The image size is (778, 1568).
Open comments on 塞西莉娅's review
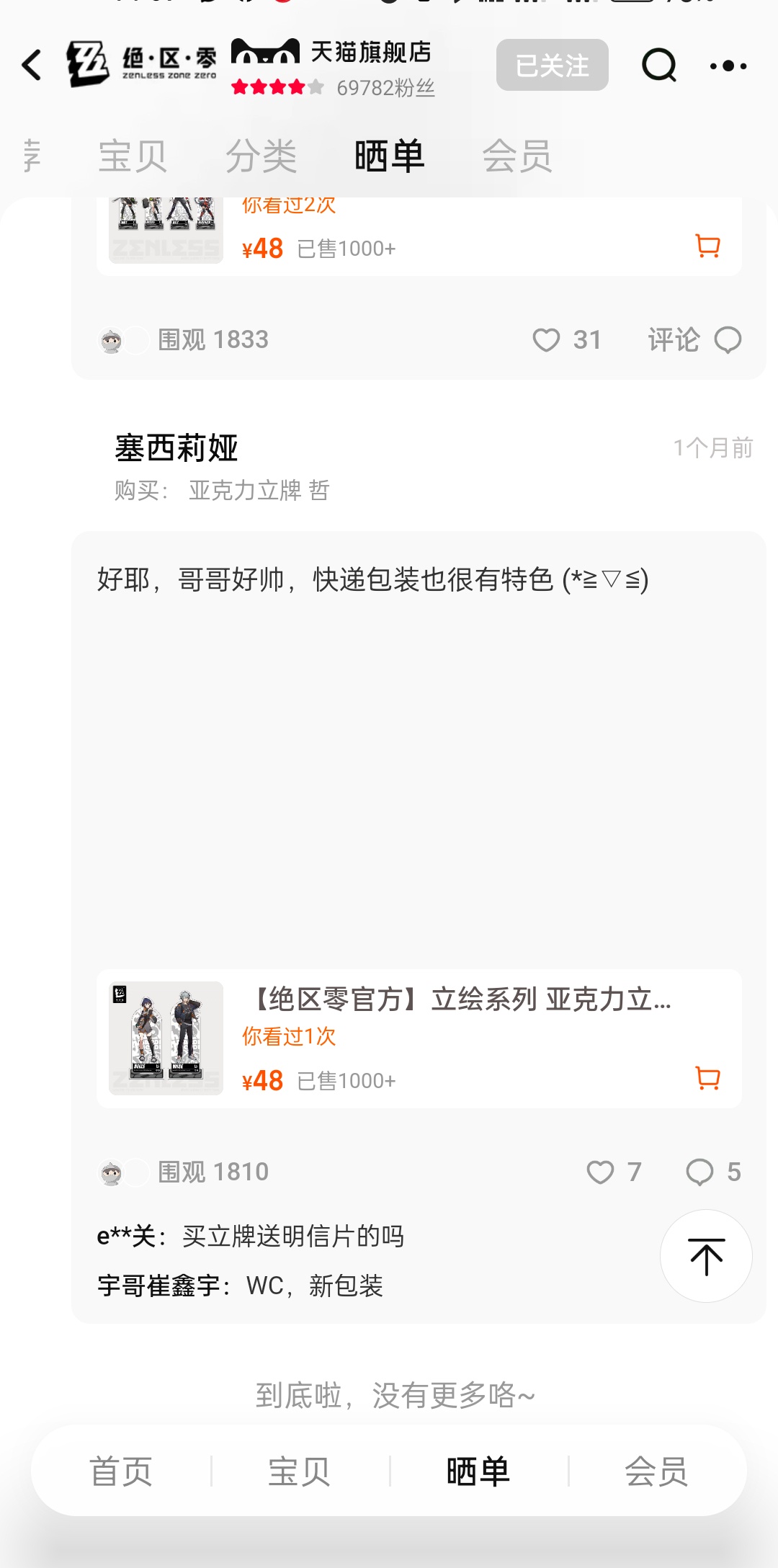pyautogui.click(x=699, y=1172)
